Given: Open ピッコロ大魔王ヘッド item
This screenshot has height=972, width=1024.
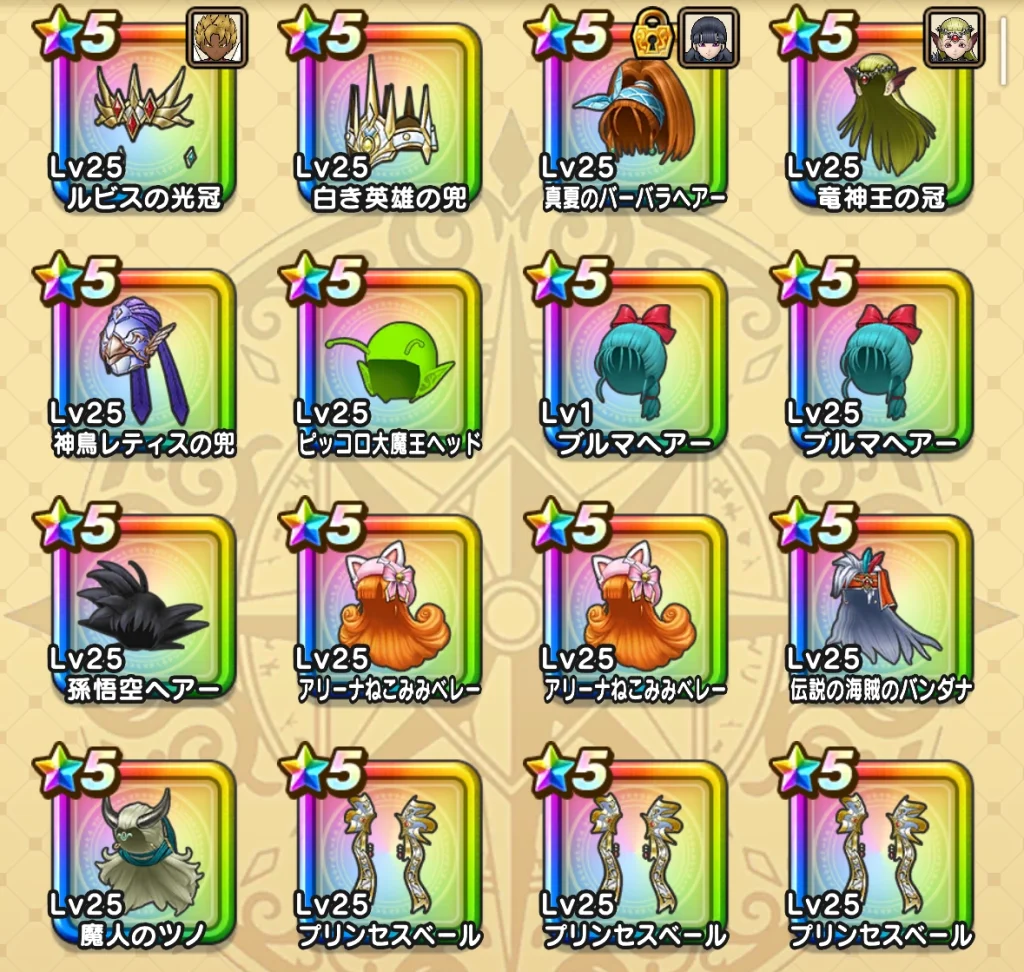Looking at the screenshot, I should coord(386,365).
